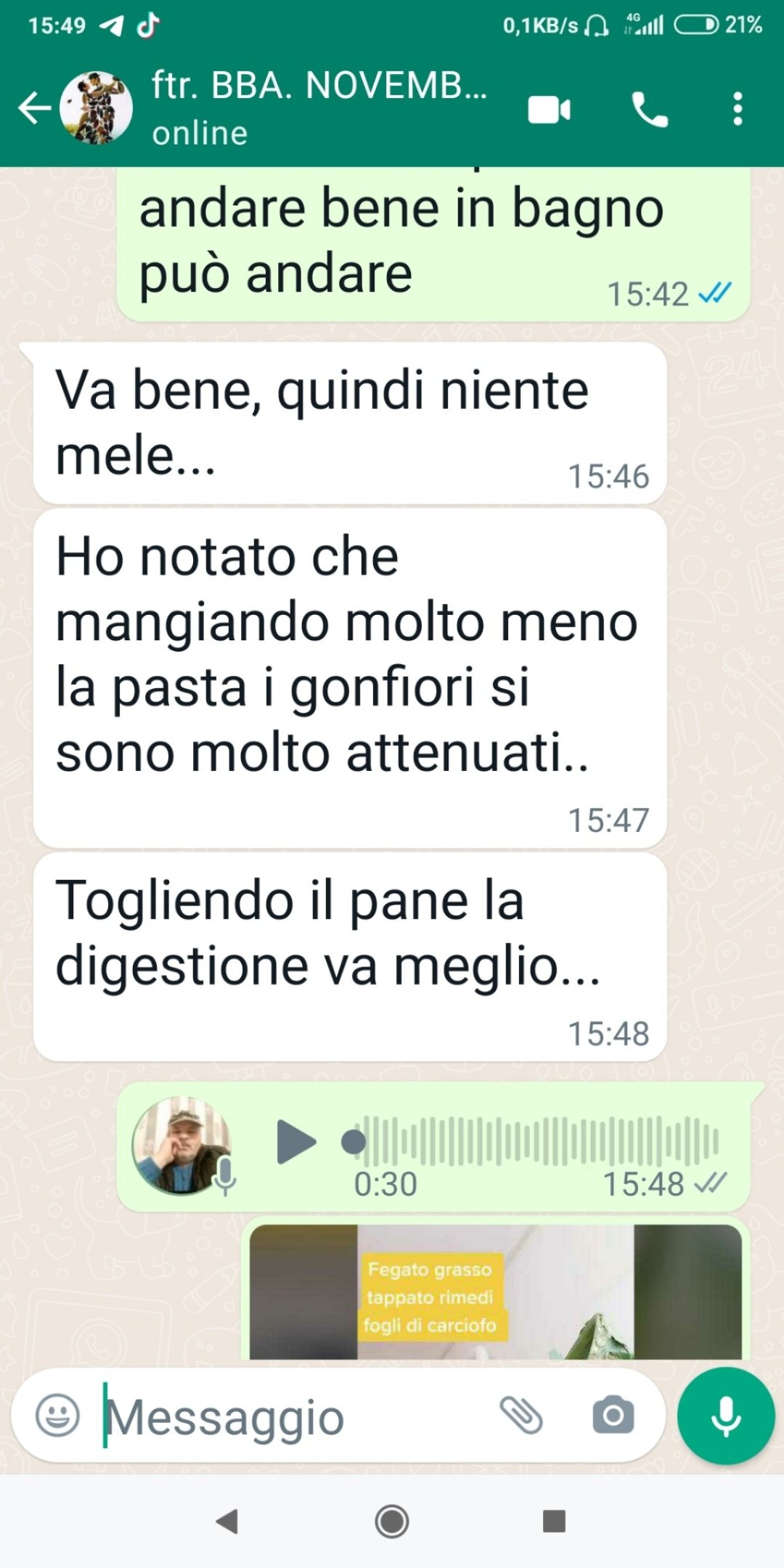
Task: Attach a file with the paperclip
Action: [521, 1415]
